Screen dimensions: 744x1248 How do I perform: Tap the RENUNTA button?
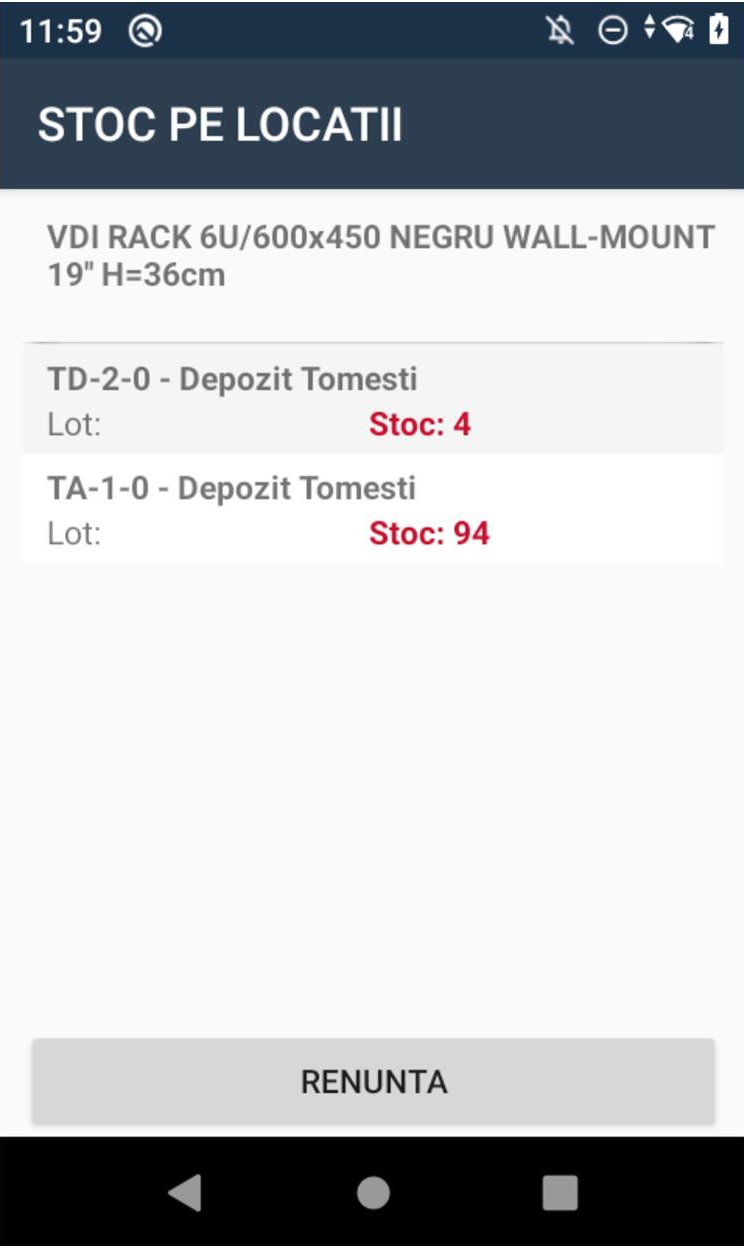click(373, 1081)
